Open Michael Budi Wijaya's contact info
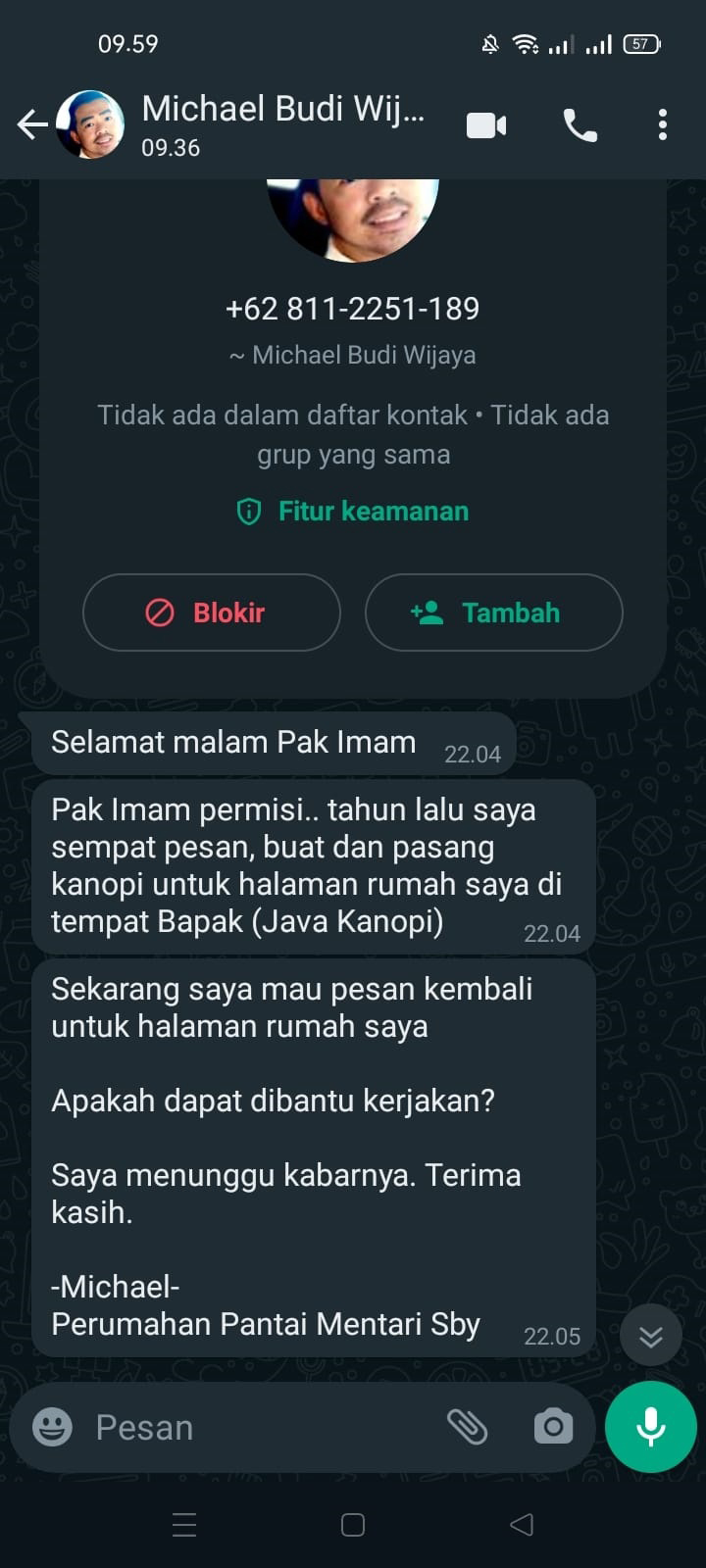The image size is (706, 1568). tap(282, 123)
